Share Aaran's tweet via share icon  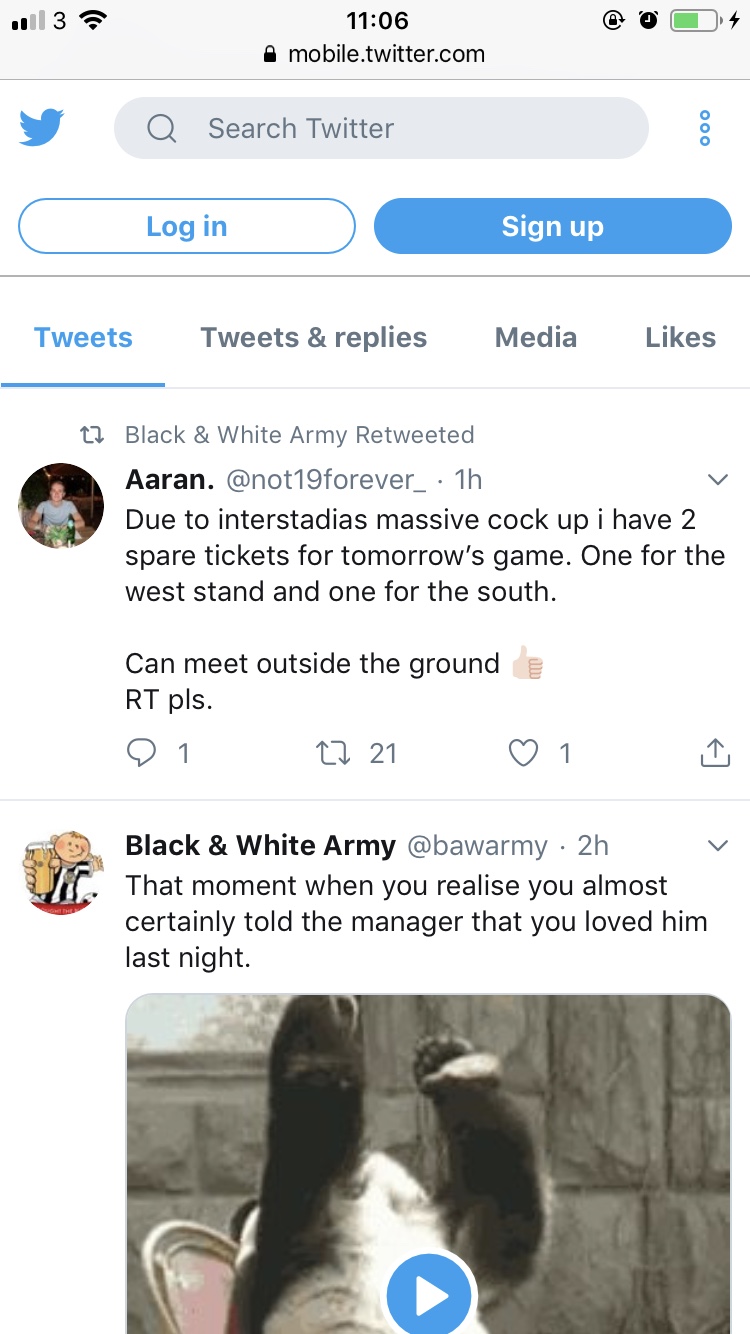click(x=715, y=752)
